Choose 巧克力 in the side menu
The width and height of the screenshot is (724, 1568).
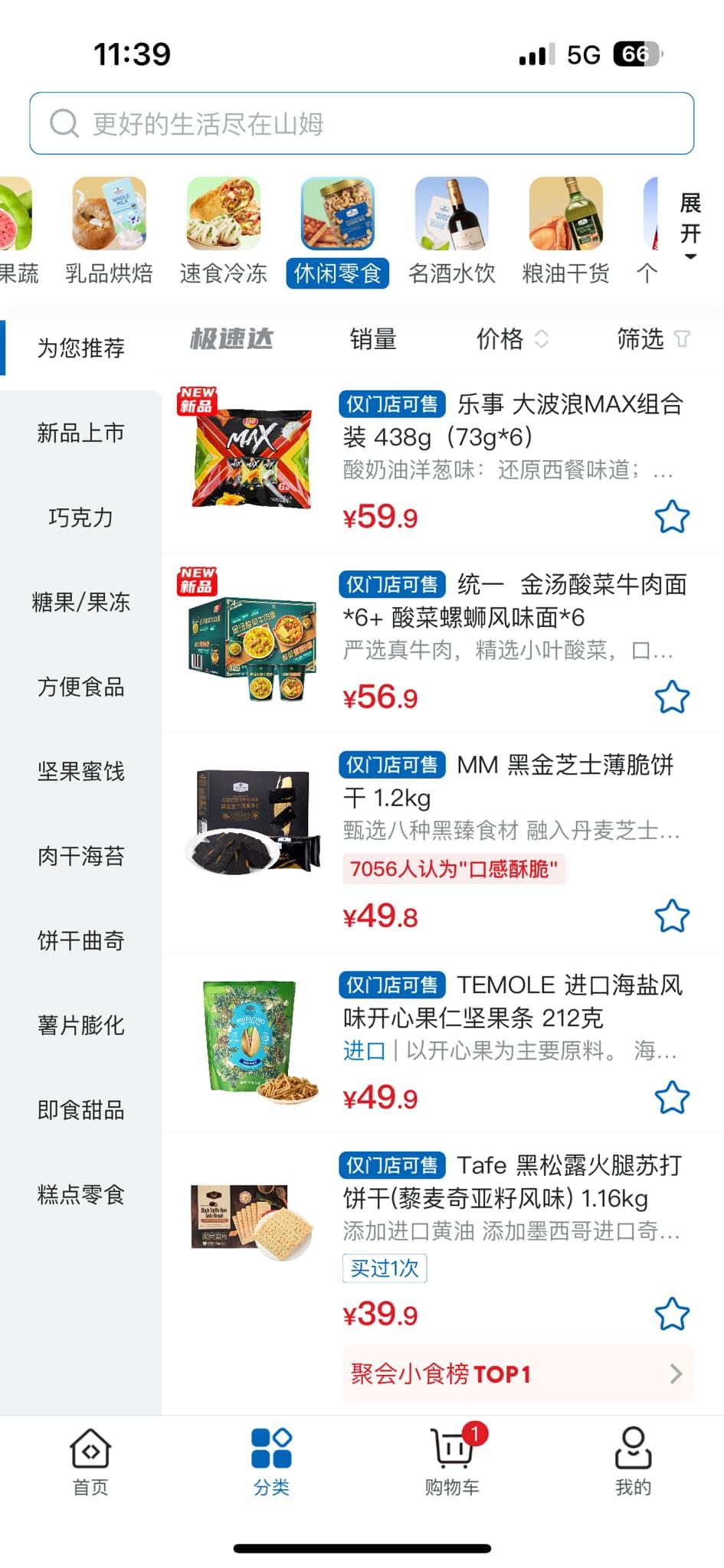pyautogui.click(x=80, y=518)
